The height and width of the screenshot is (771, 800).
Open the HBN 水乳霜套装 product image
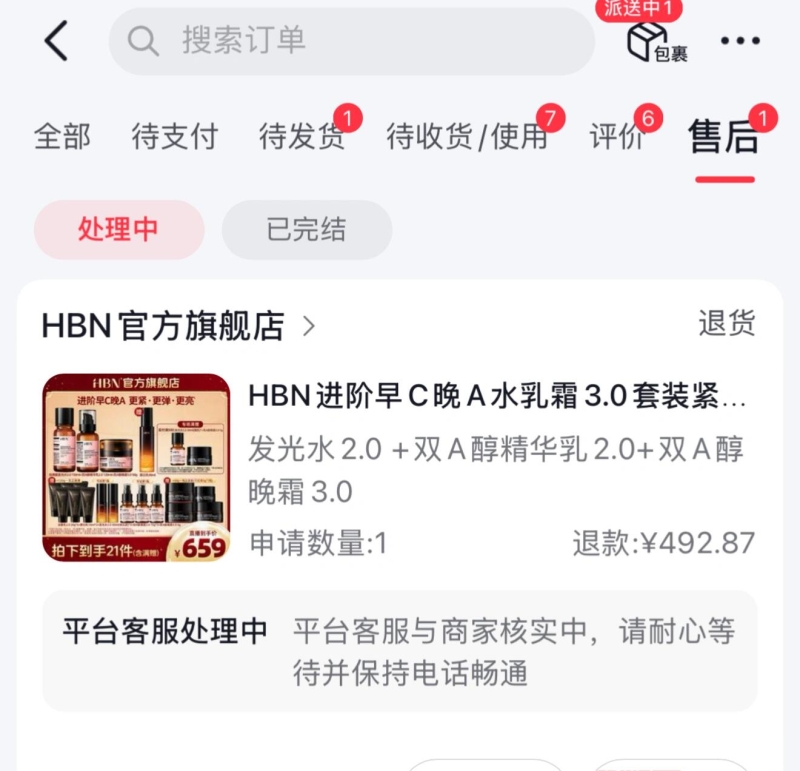(136, 467)
